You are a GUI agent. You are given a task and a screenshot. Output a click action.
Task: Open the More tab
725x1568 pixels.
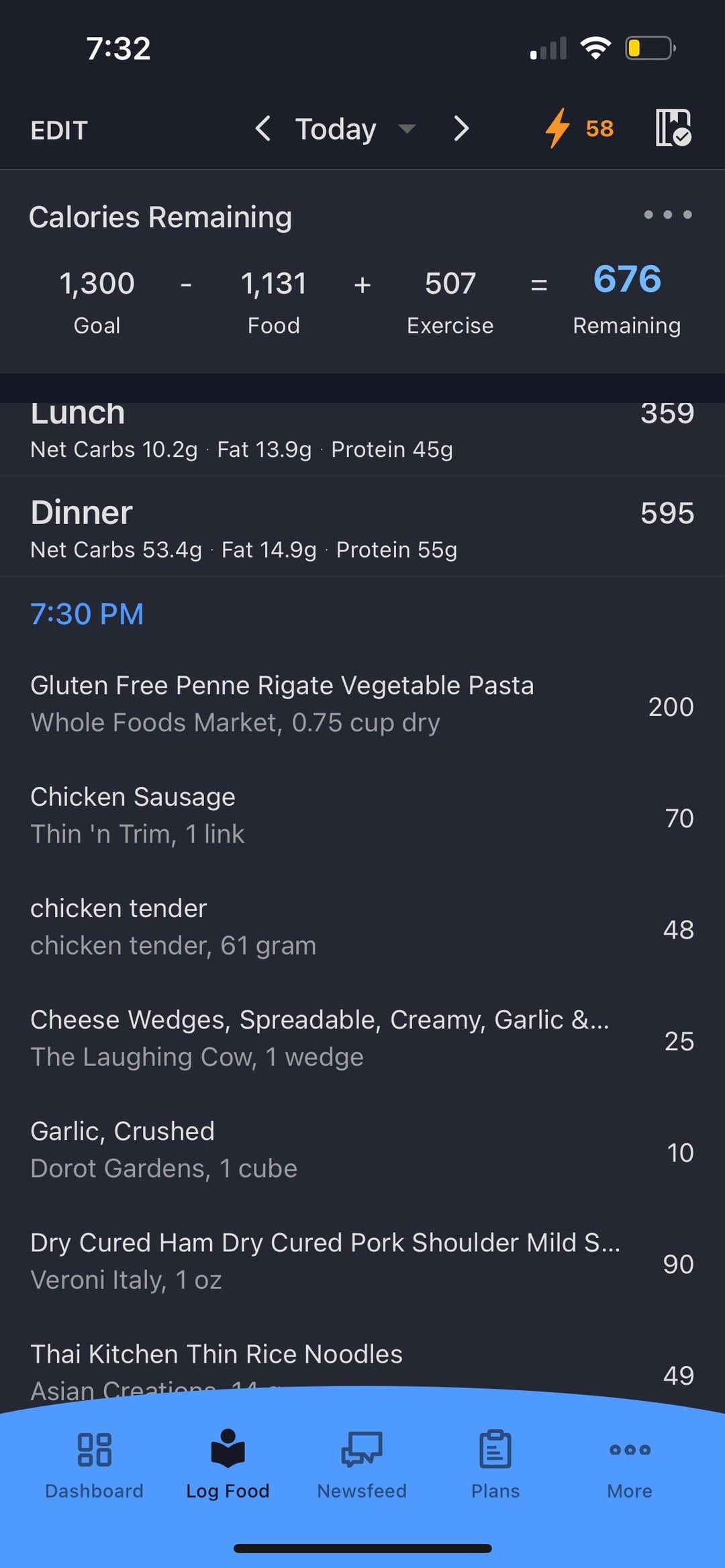tap(630, 1464)
